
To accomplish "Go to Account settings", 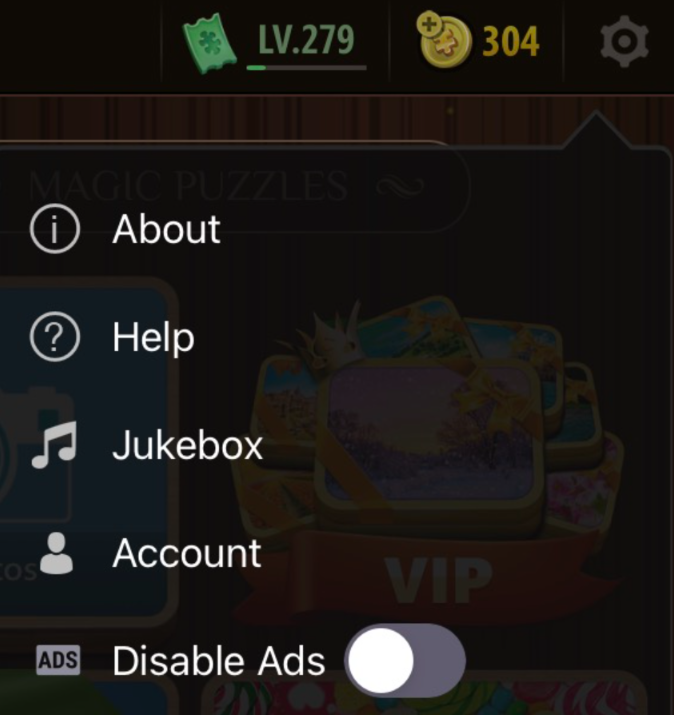I will tap(187, 553).
